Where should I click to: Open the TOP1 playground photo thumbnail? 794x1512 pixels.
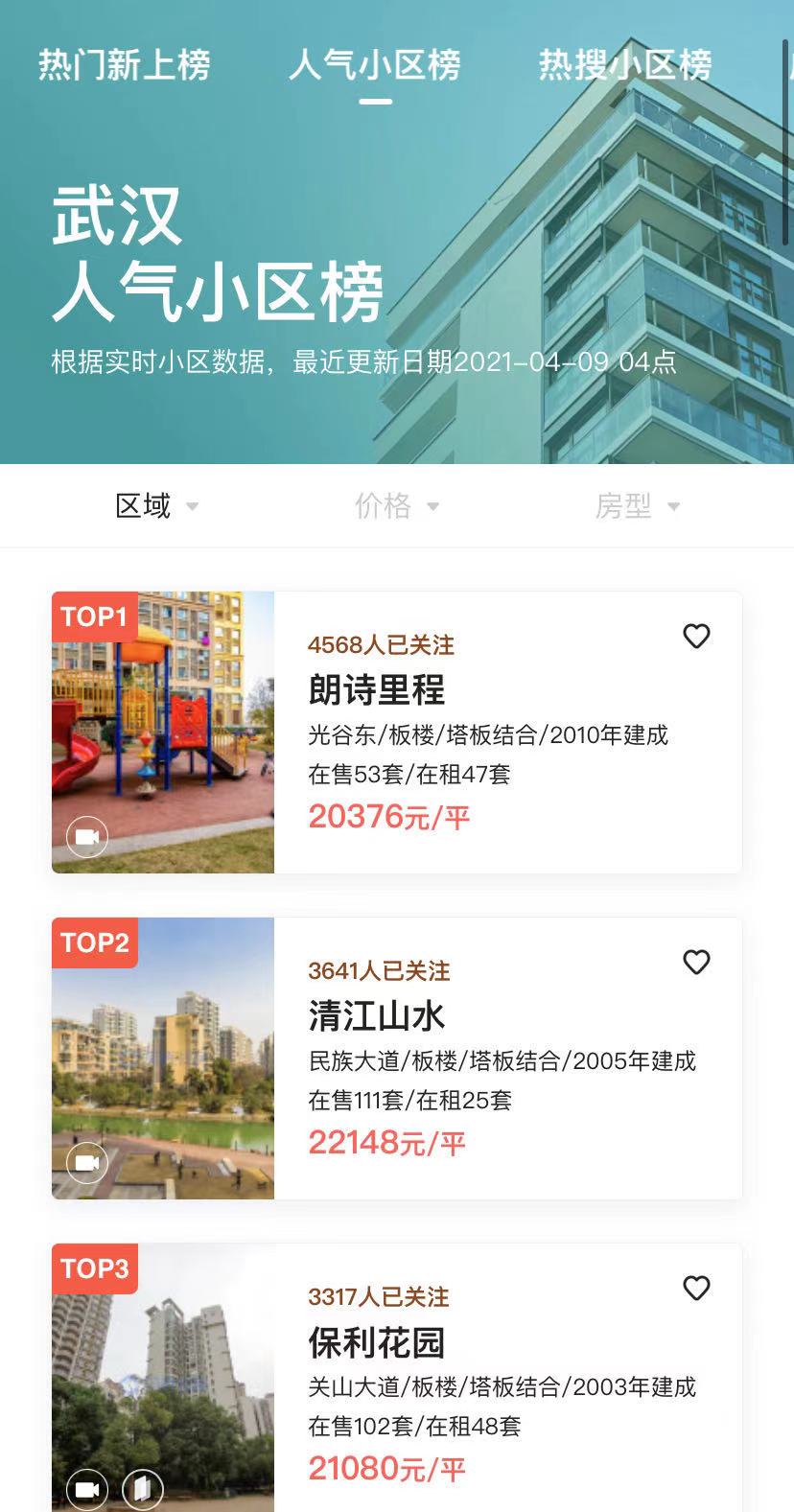162,733
